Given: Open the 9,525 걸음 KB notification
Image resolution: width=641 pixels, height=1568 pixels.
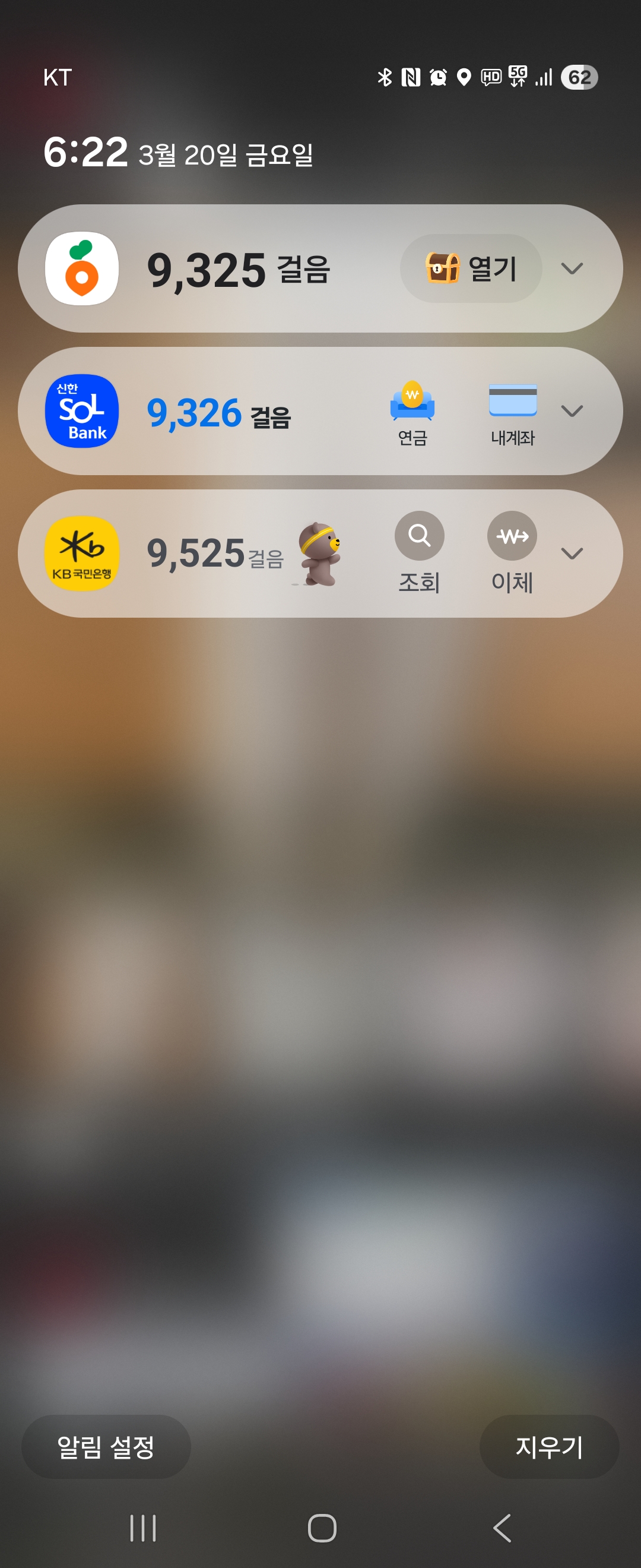Looking at the screenshot, I should click(215, 554).
